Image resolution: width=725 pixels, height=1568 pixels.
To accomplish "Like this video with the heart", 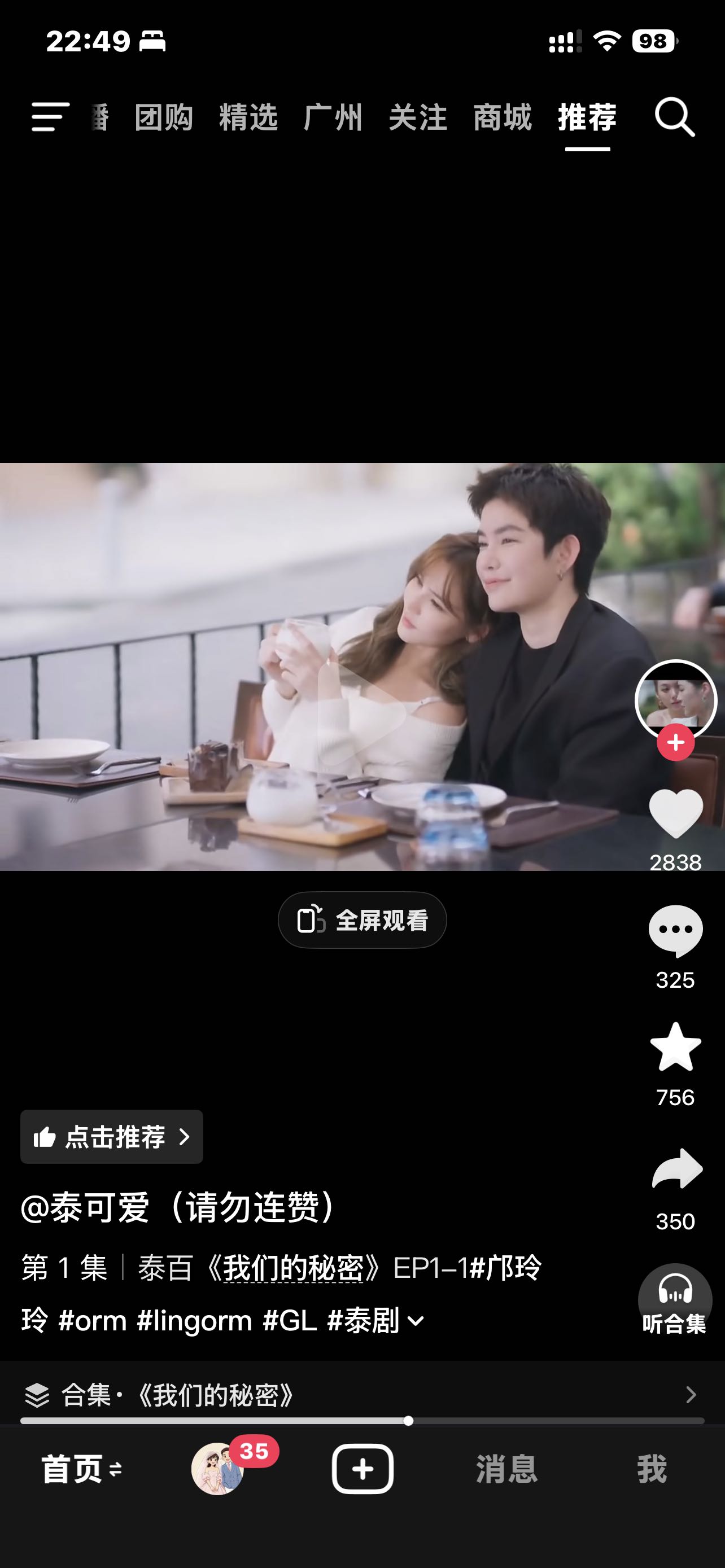I will pyautogui.click(x=676, y=814).
